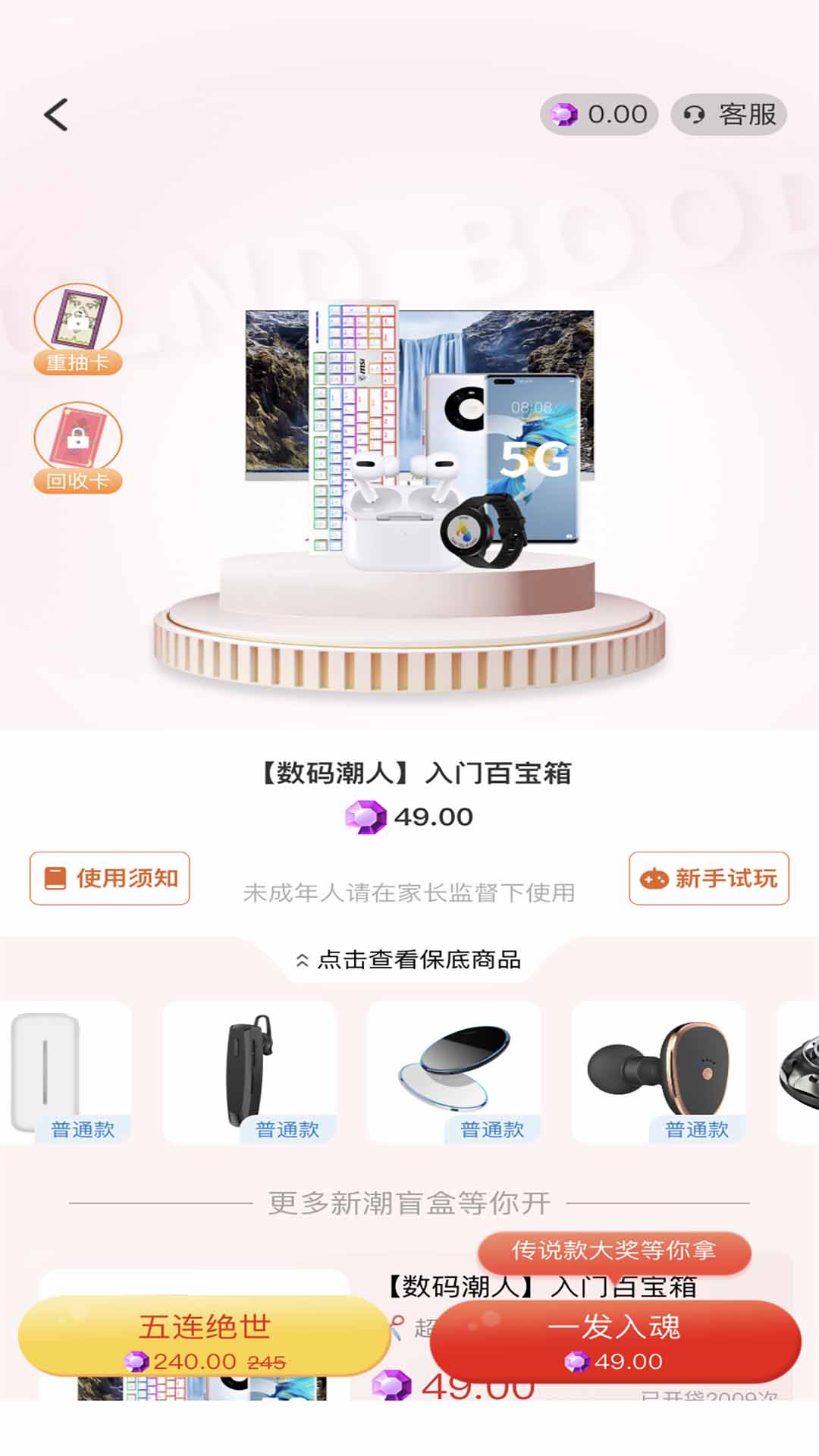This screenshot has width=819, height=1456.
Task: Read the 使用须知 usage notice
Action: click(x=110, y=878)
